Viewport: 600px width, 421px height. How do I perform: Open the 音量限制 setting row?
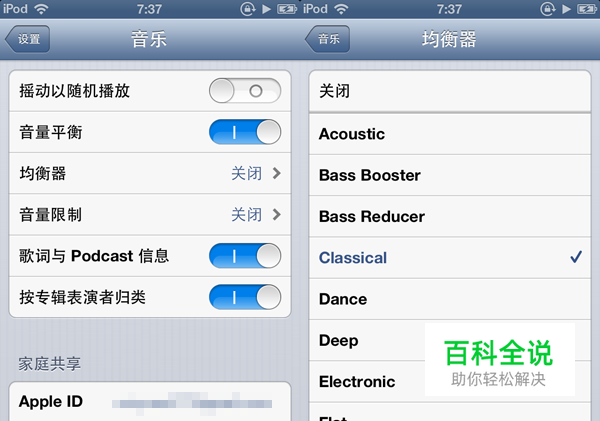coord(150,215)
